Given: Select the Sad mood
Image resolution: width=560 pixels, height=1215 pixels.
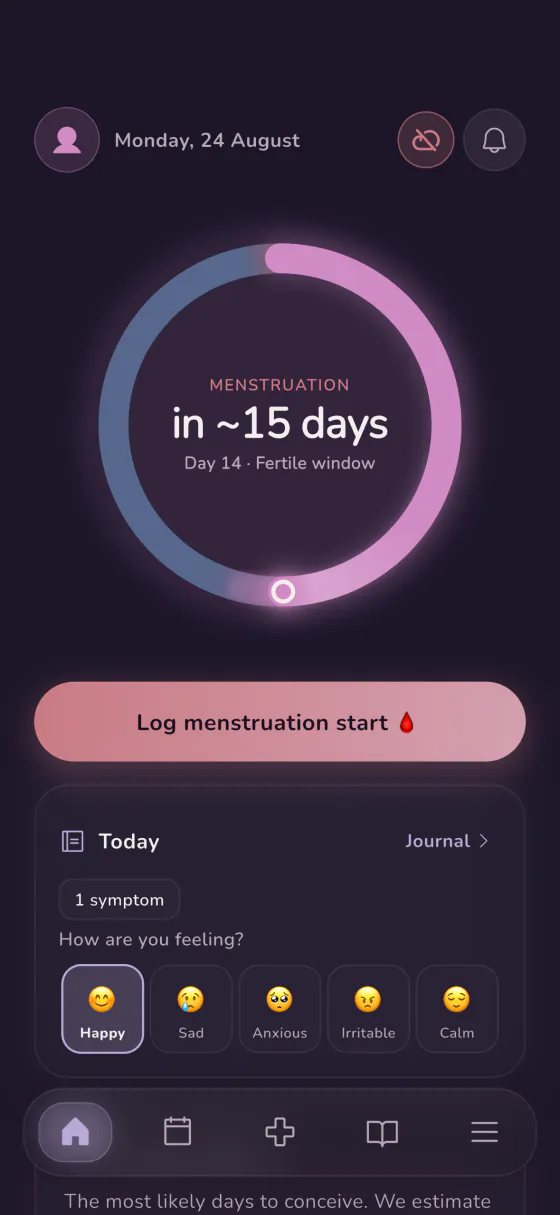Looking at the screenshot, I should [x=191, y=1009].
